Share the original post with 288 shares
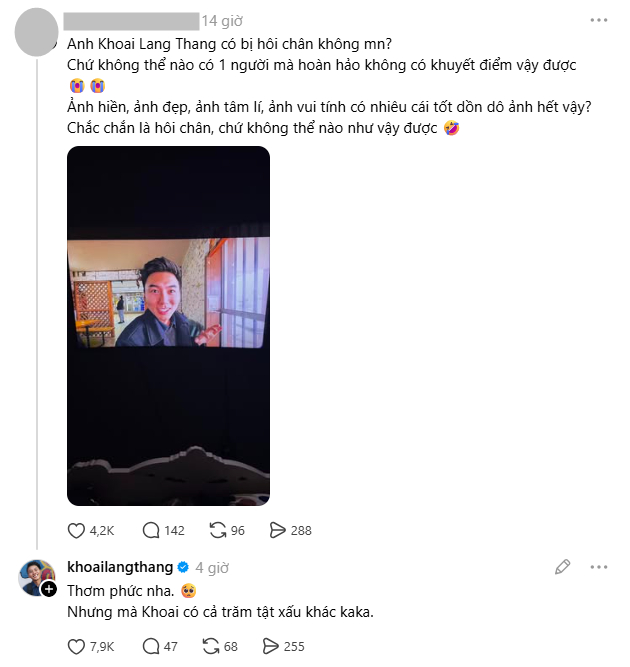 278,531
